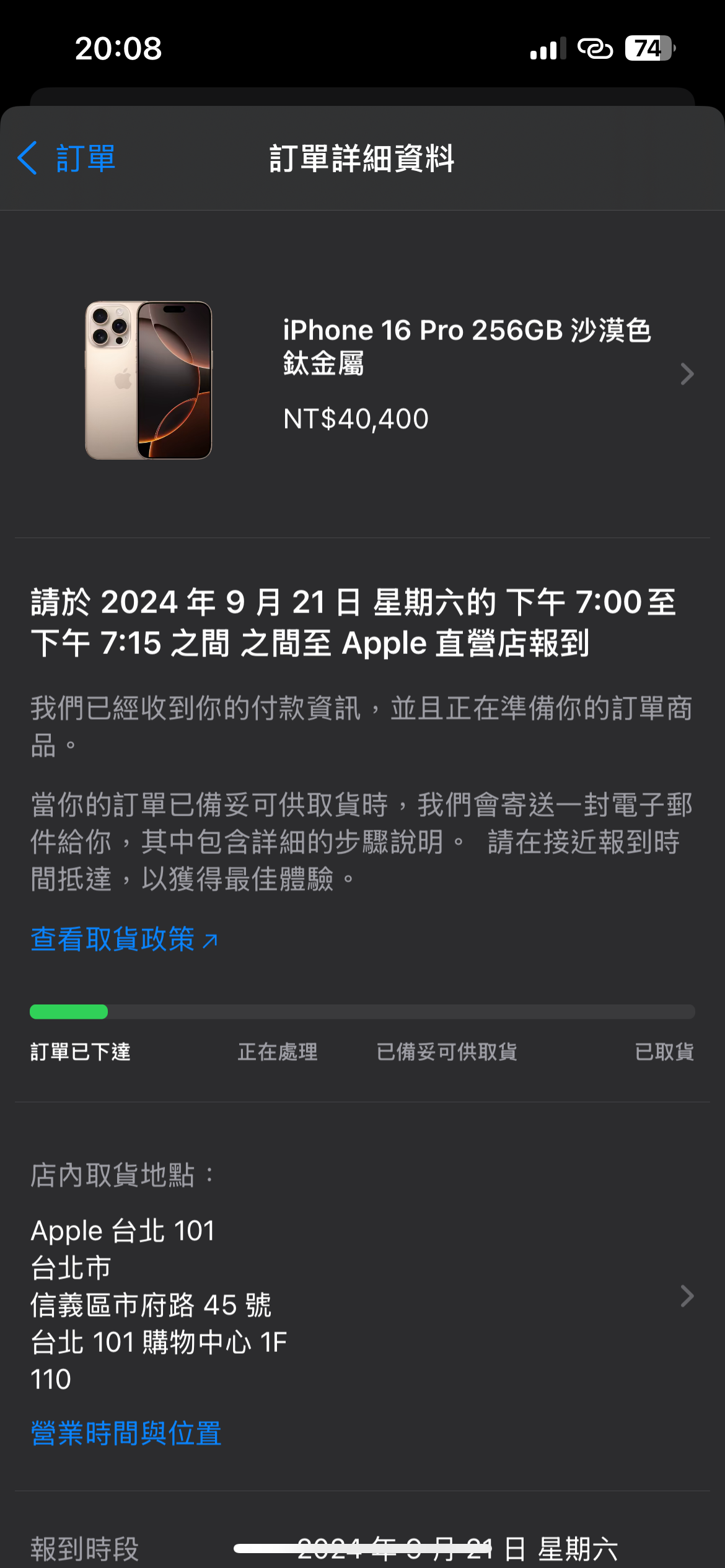
Task: Open Apple 台北 101 pickup location details
Action: [x=359, y=1296]
